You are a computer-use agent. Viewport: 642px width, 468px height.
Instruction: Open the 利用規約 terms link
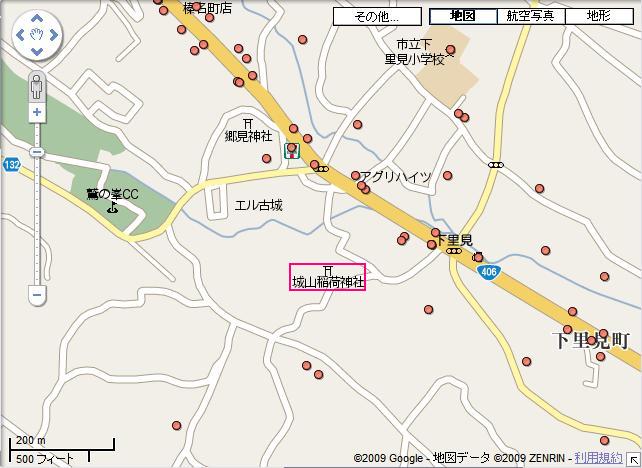[x=597, y=458]
